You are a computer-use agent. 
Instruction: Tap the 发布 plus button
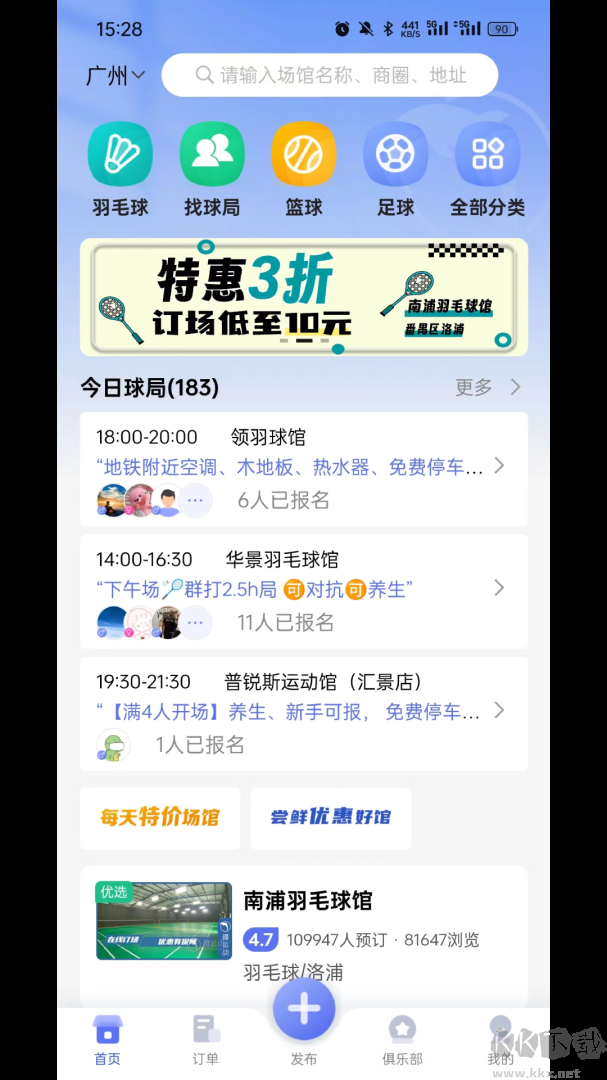pos(304,1010)
